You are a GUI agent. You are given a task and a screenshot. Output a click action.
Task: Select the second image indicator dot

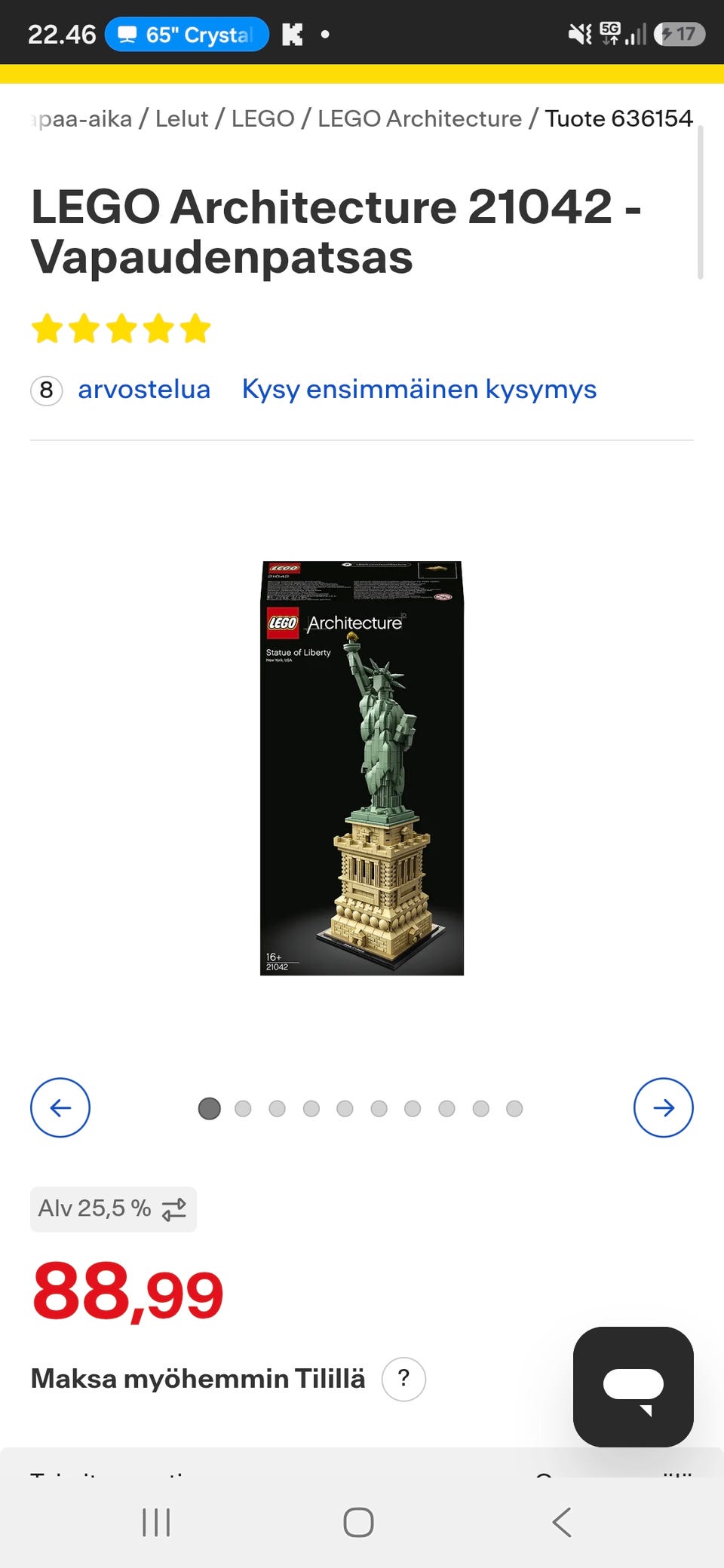click(243, 1108)
